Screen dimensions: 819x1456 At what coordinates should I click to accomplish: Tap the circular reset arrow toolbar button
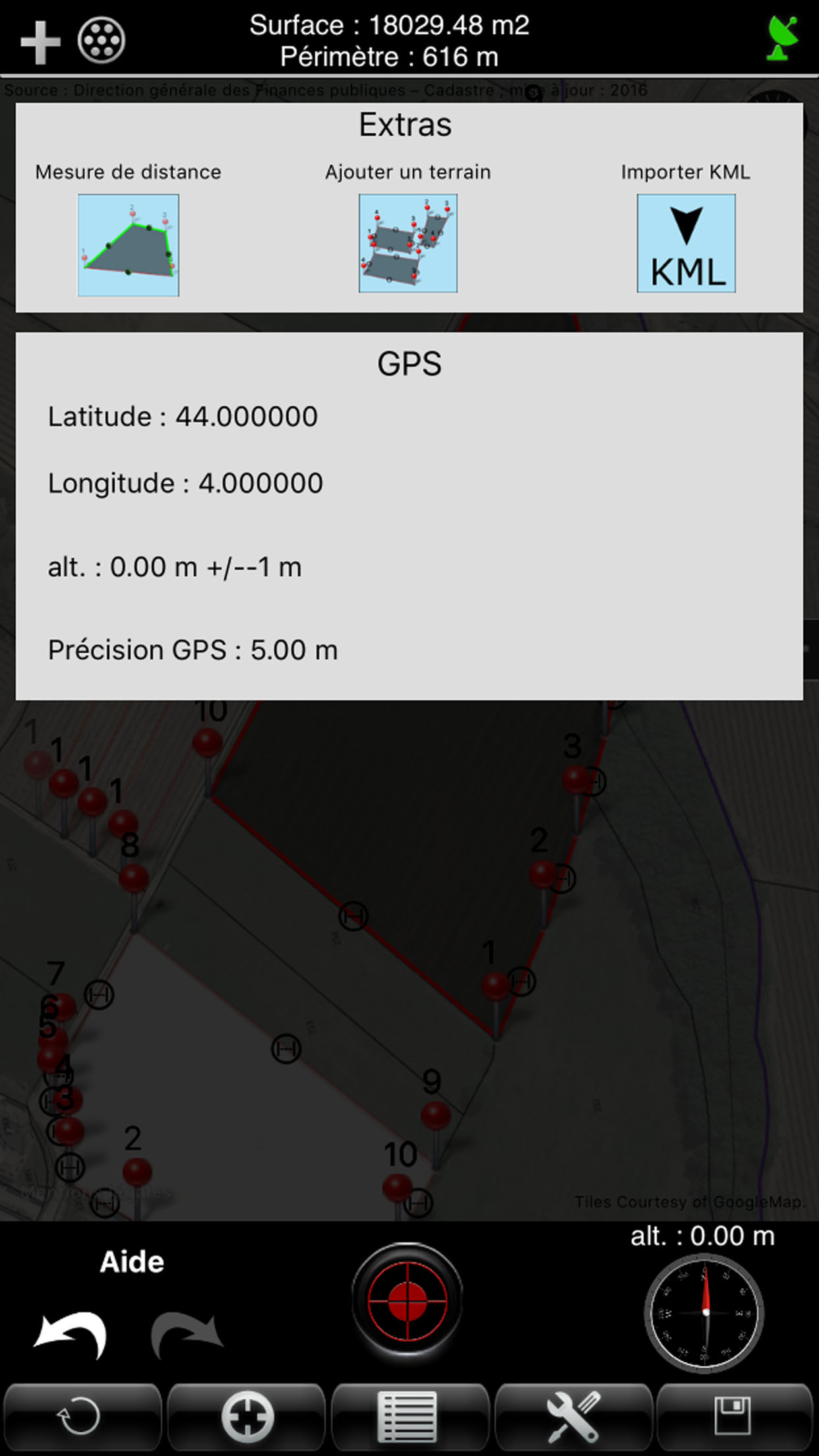82,1416
